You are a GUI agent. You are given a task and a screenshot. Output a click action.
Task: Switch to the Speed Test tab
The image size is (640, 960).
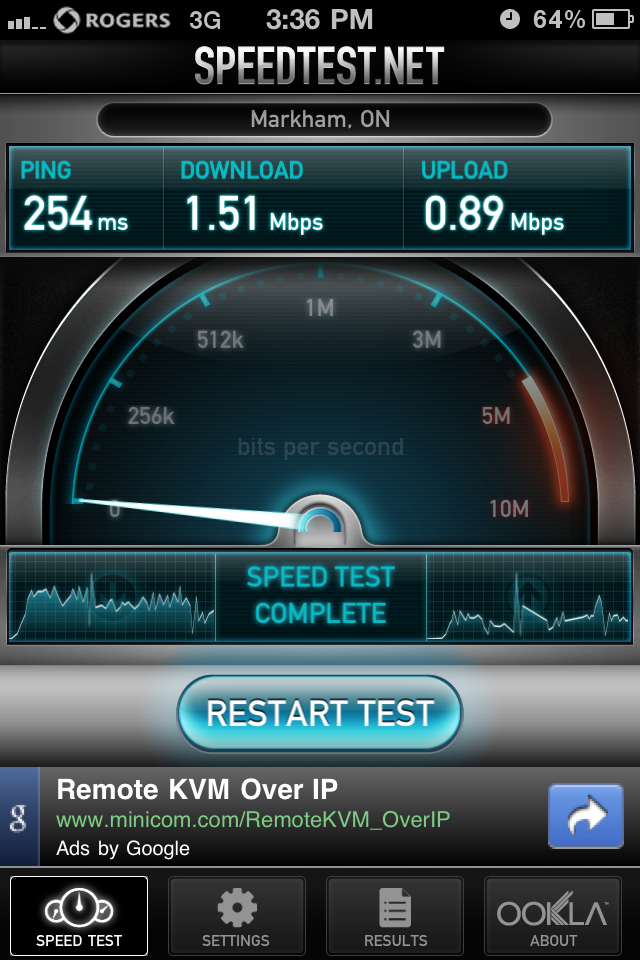click(79, 915)
